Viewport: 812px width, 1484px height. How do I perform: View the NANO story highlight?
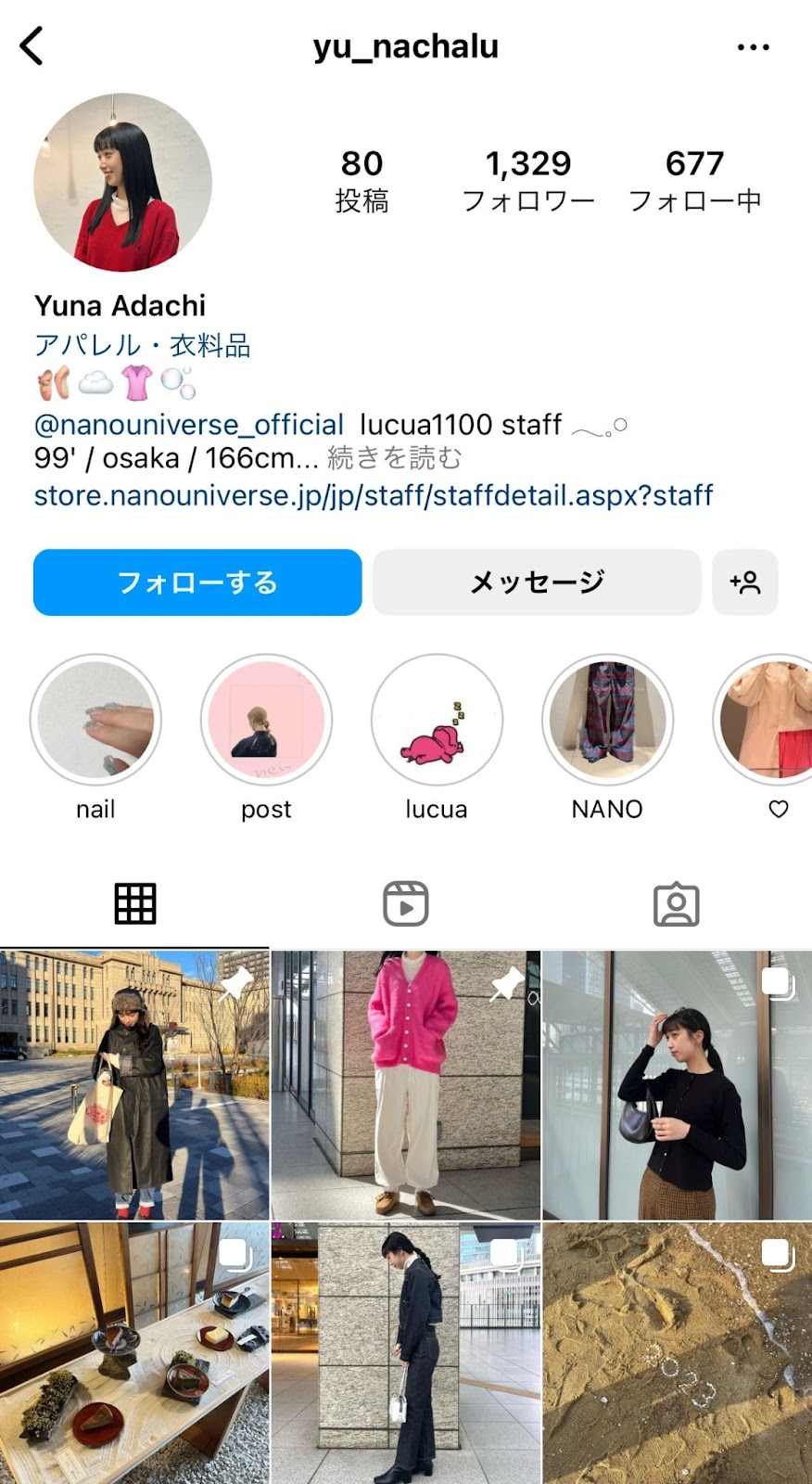tap(607, 721)
